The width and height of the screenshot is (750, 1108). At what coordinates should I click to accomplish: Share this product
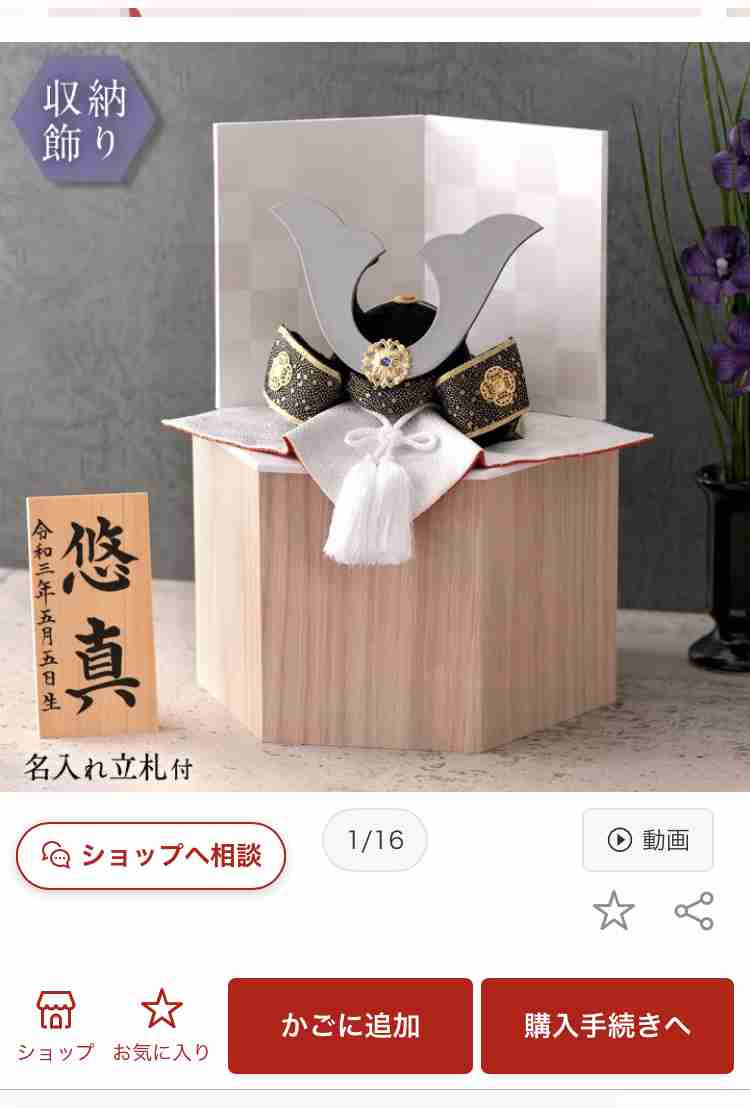(694, 911)
